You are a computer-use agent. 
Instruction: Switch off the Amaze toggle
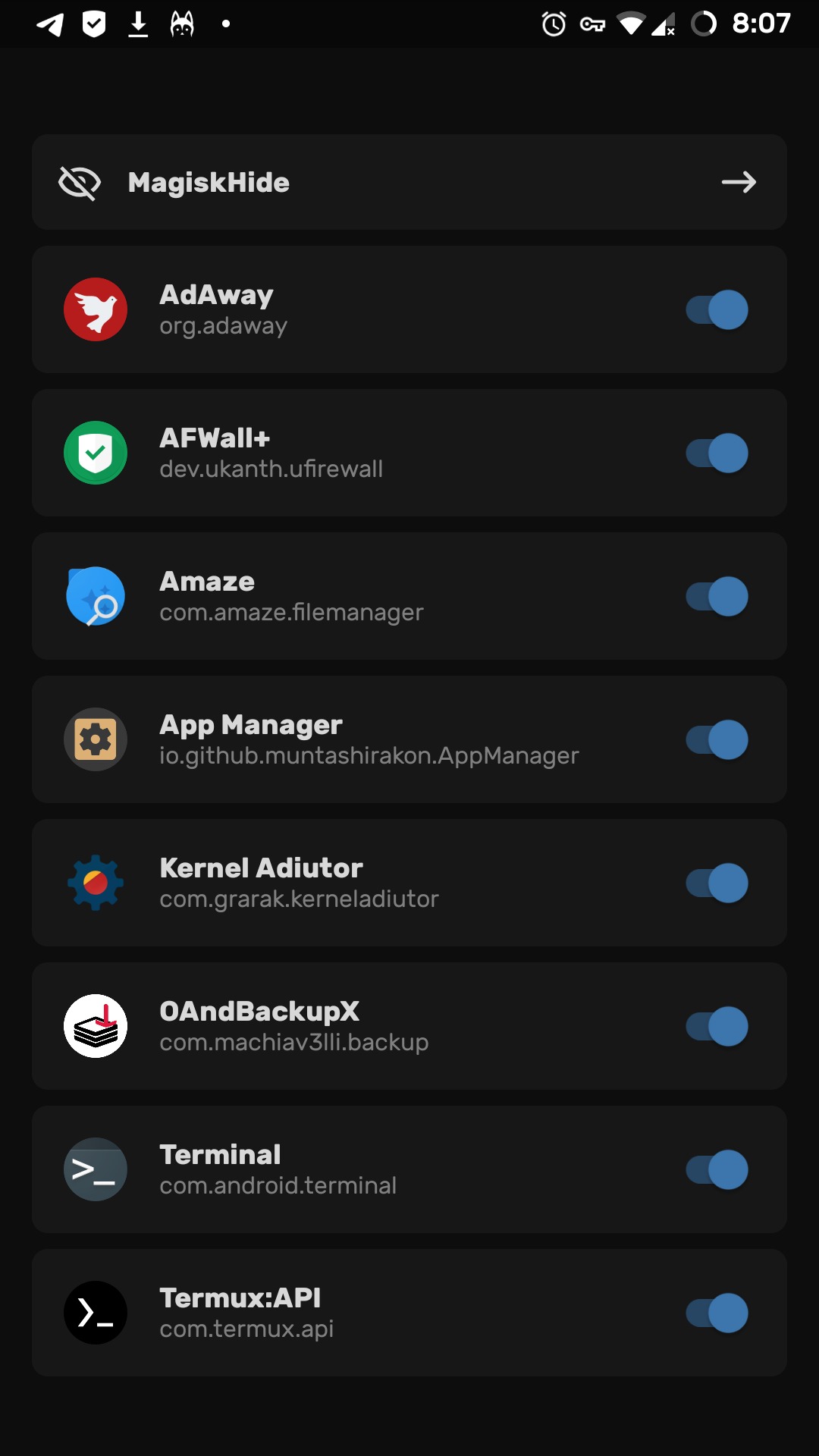(717, 596)
